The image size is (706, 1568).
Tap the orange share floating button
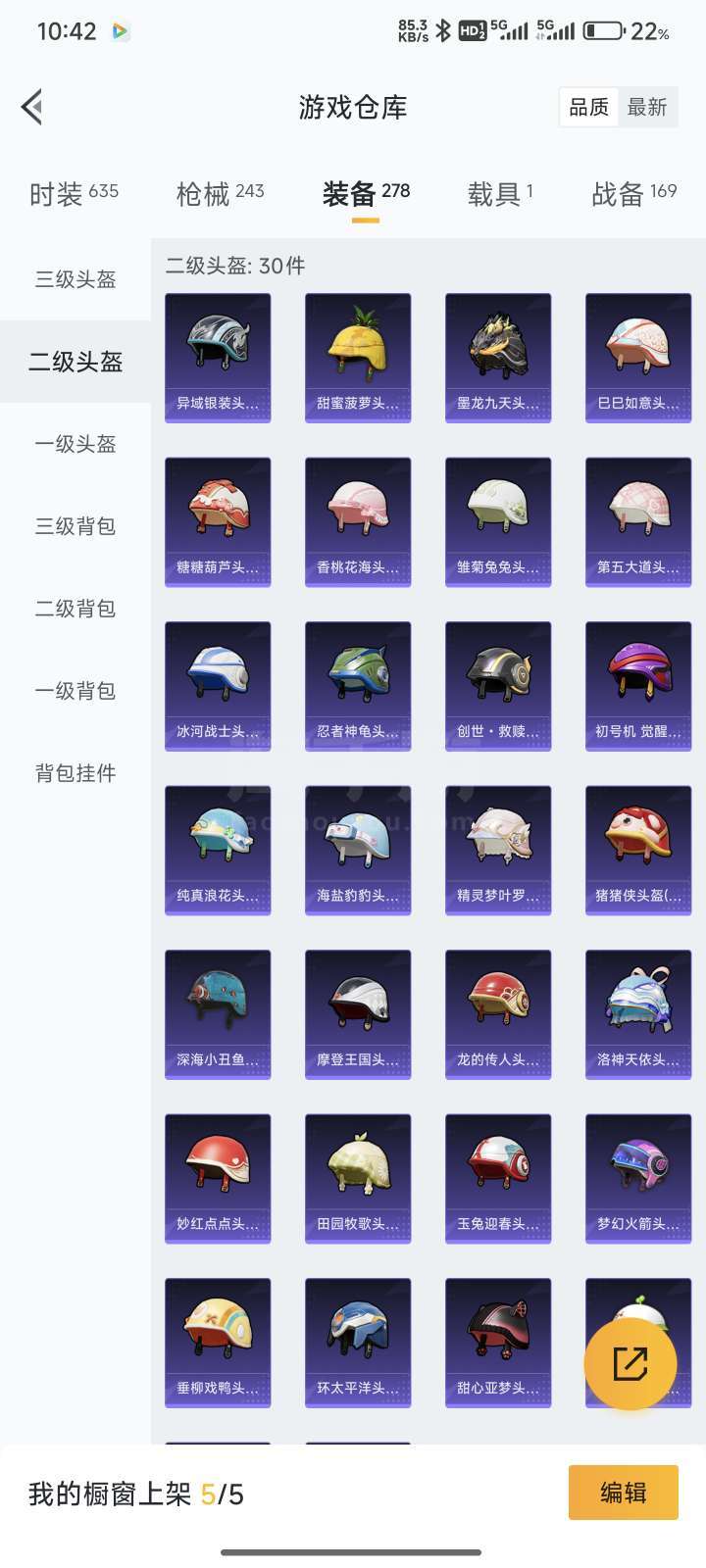[x=630, y=1363]
